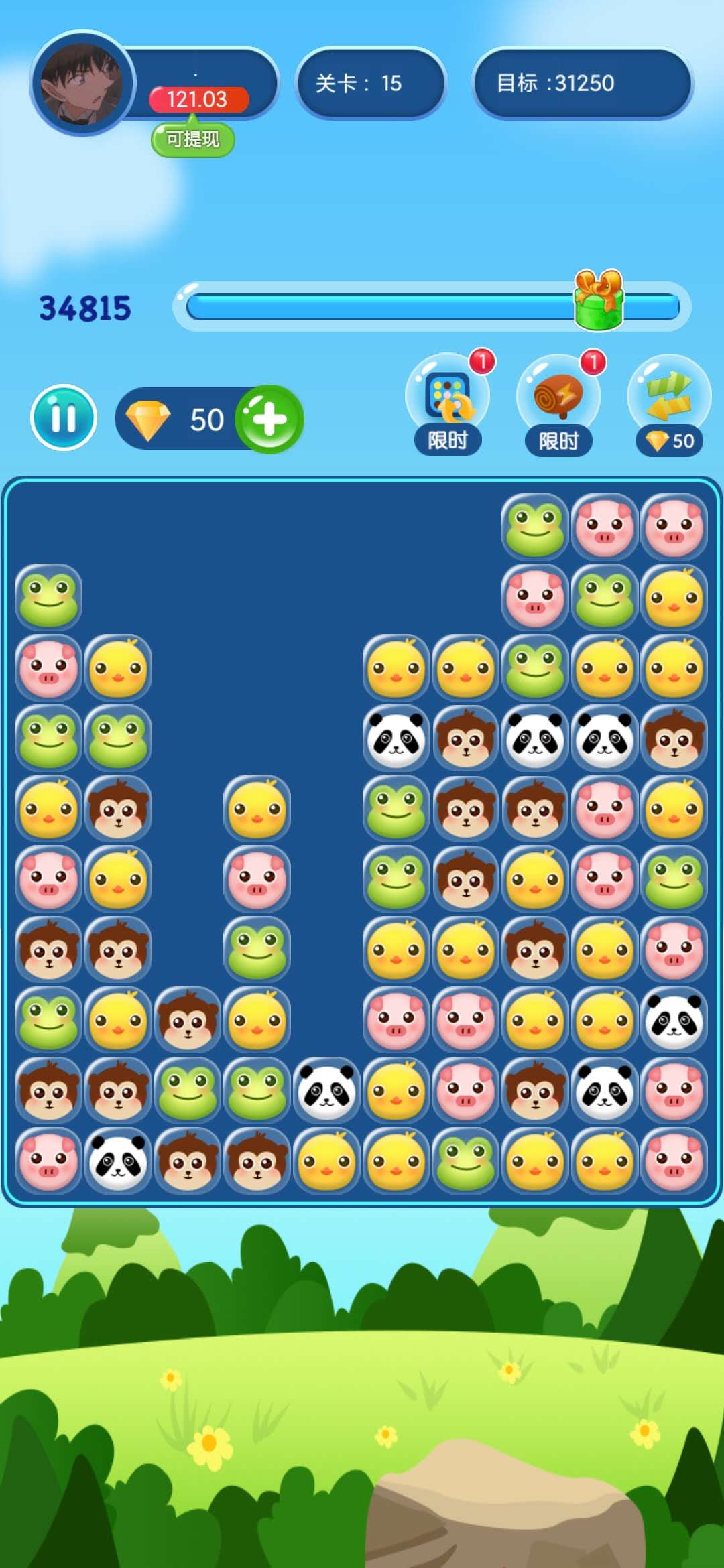This screenshot has width=724, height=1568.
Task: Open the gift box on progress bar
Action: click(x=599, y=301)
